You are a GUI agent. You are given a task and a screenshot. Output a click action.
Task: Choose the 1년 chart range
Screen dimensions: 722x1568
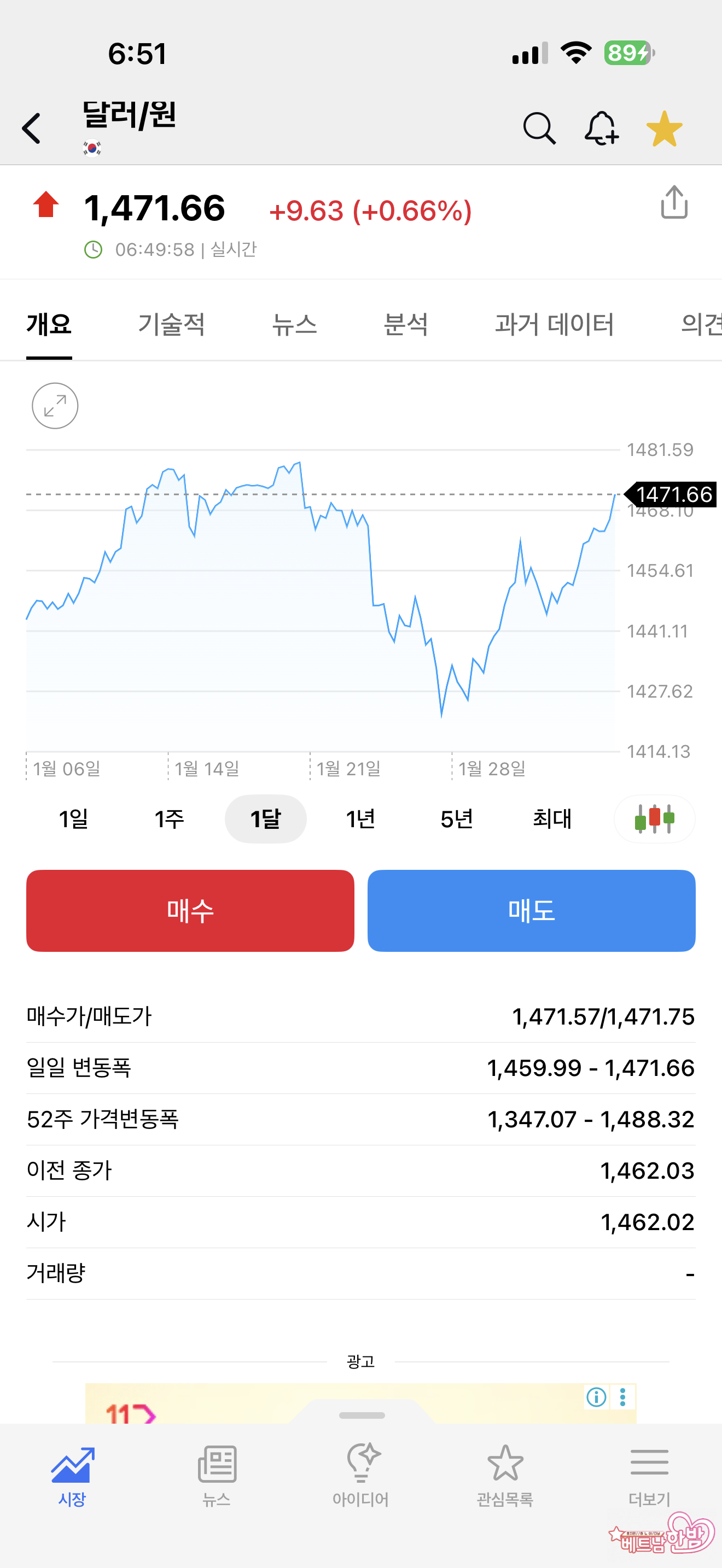pyautogui.click(x=360, y=820)
